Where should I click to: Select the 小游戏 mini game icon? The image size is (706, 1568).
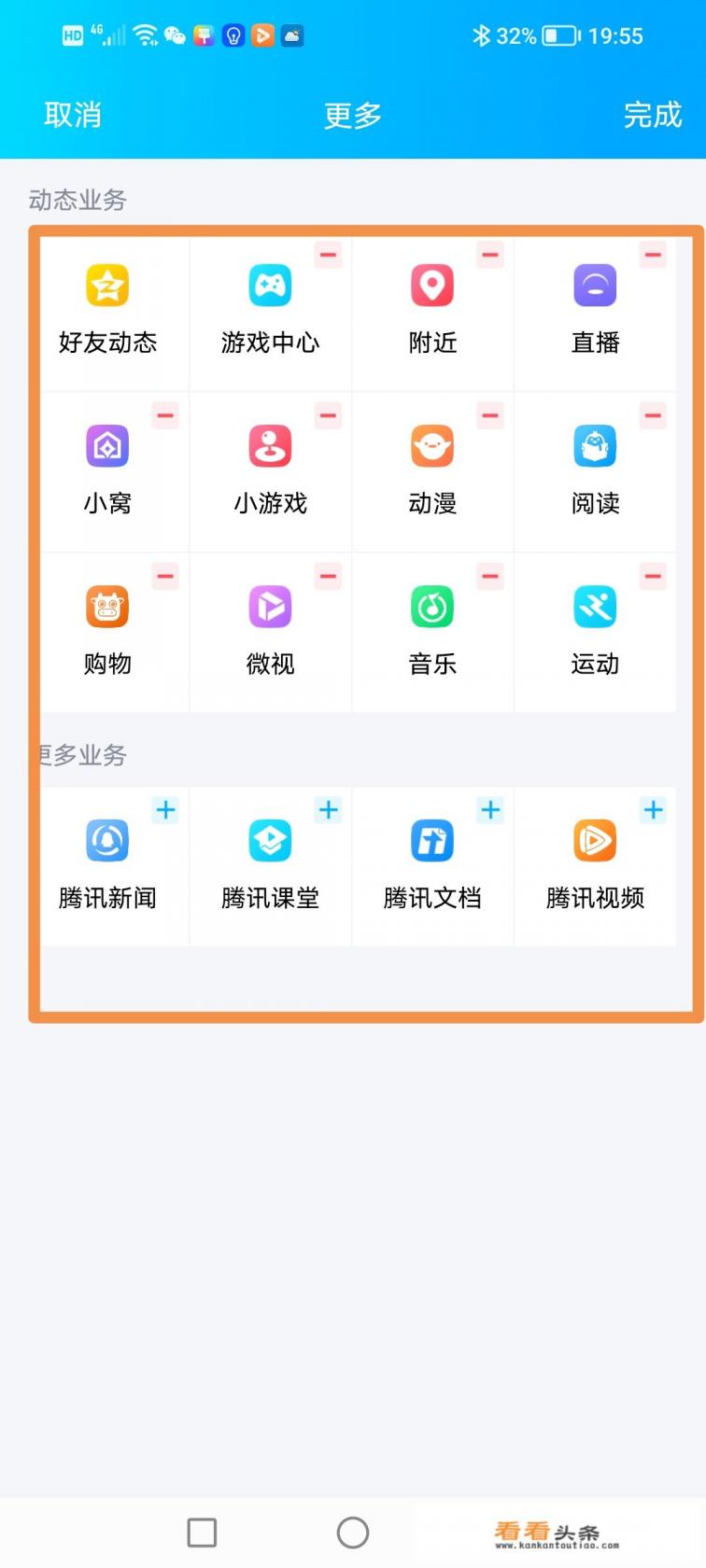coord(270,446)
